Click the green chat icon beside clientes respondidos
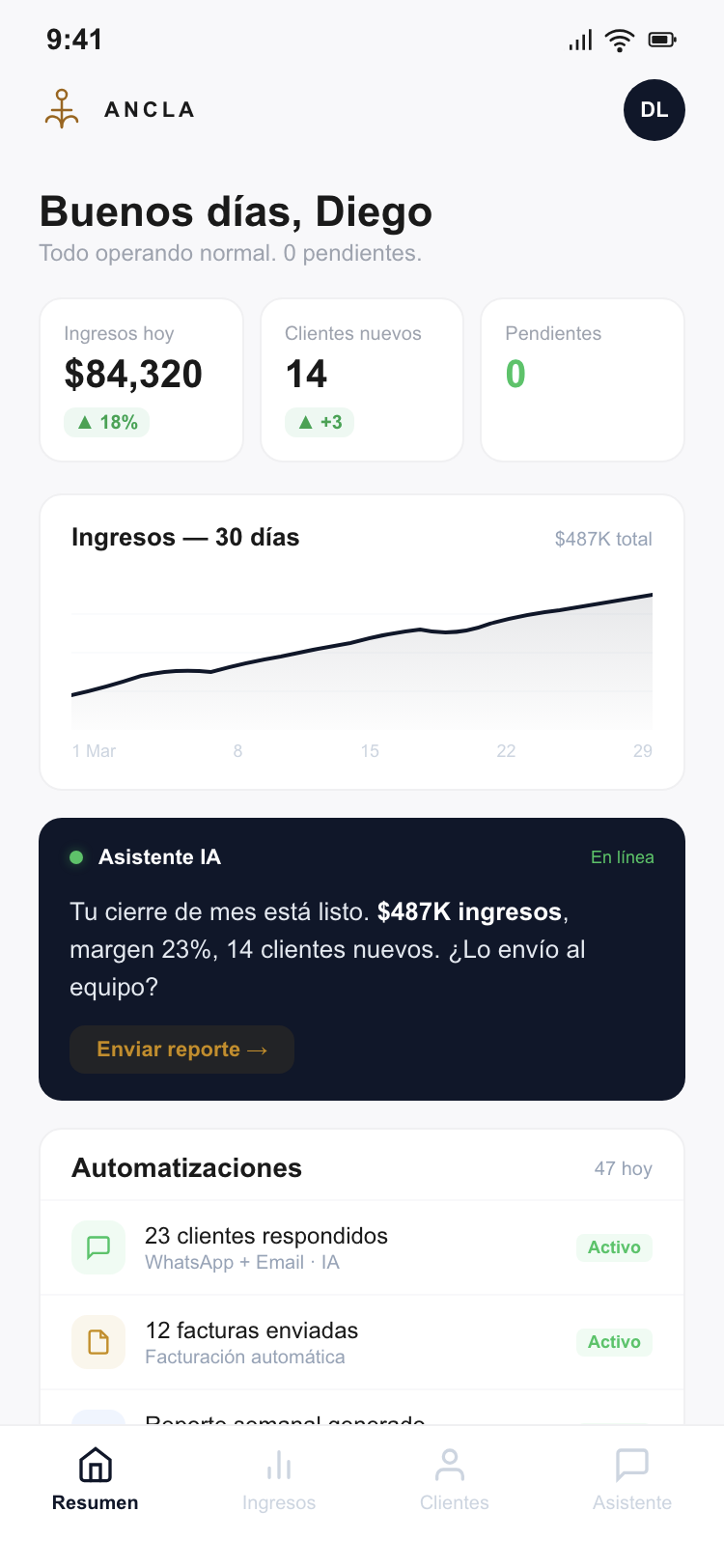Image resolution: width=724 pixels, height=1568 pixels. click(x=97, y=1246)
